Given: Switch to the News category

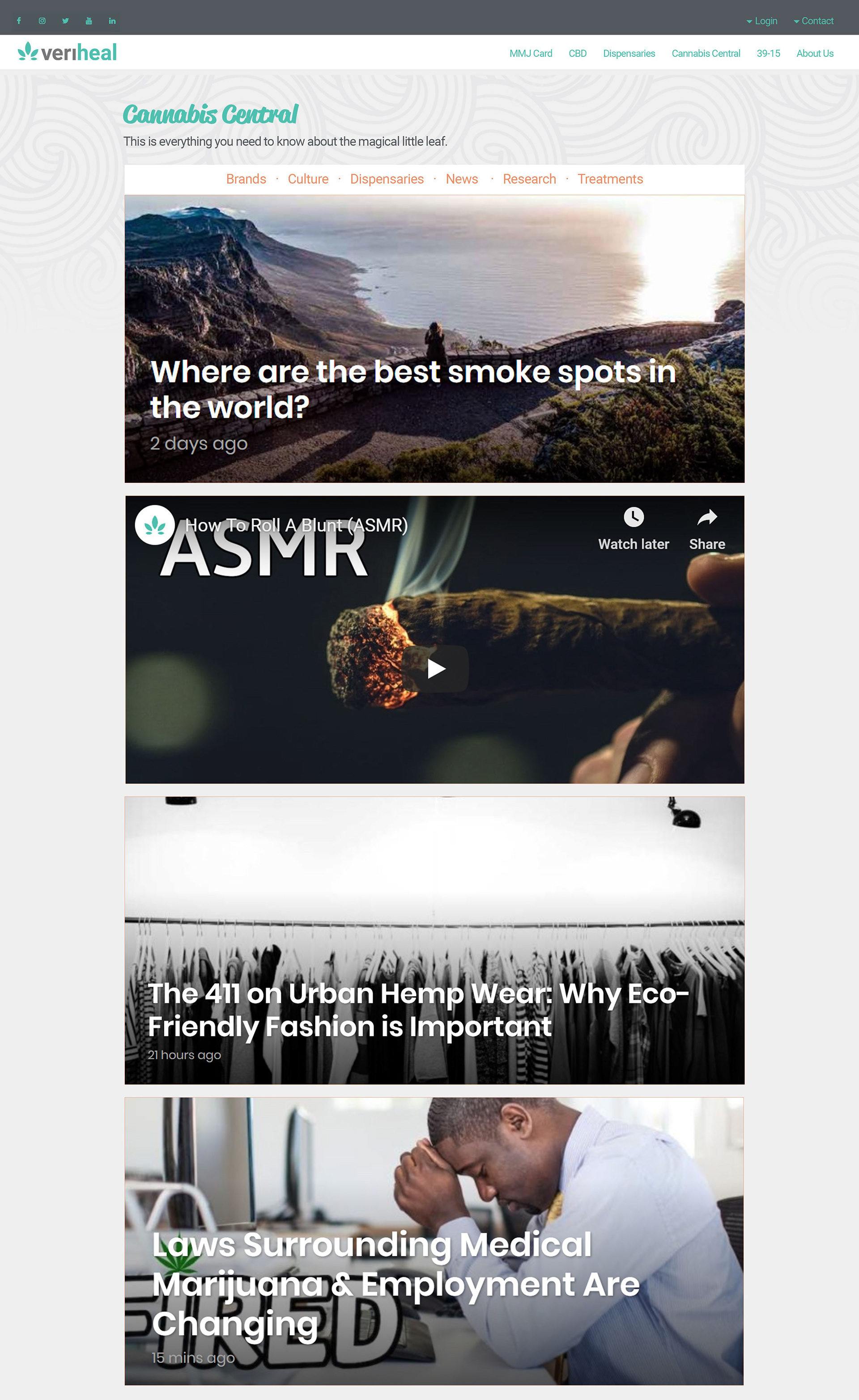Looking at the screenshot, I should pos(461,179).
